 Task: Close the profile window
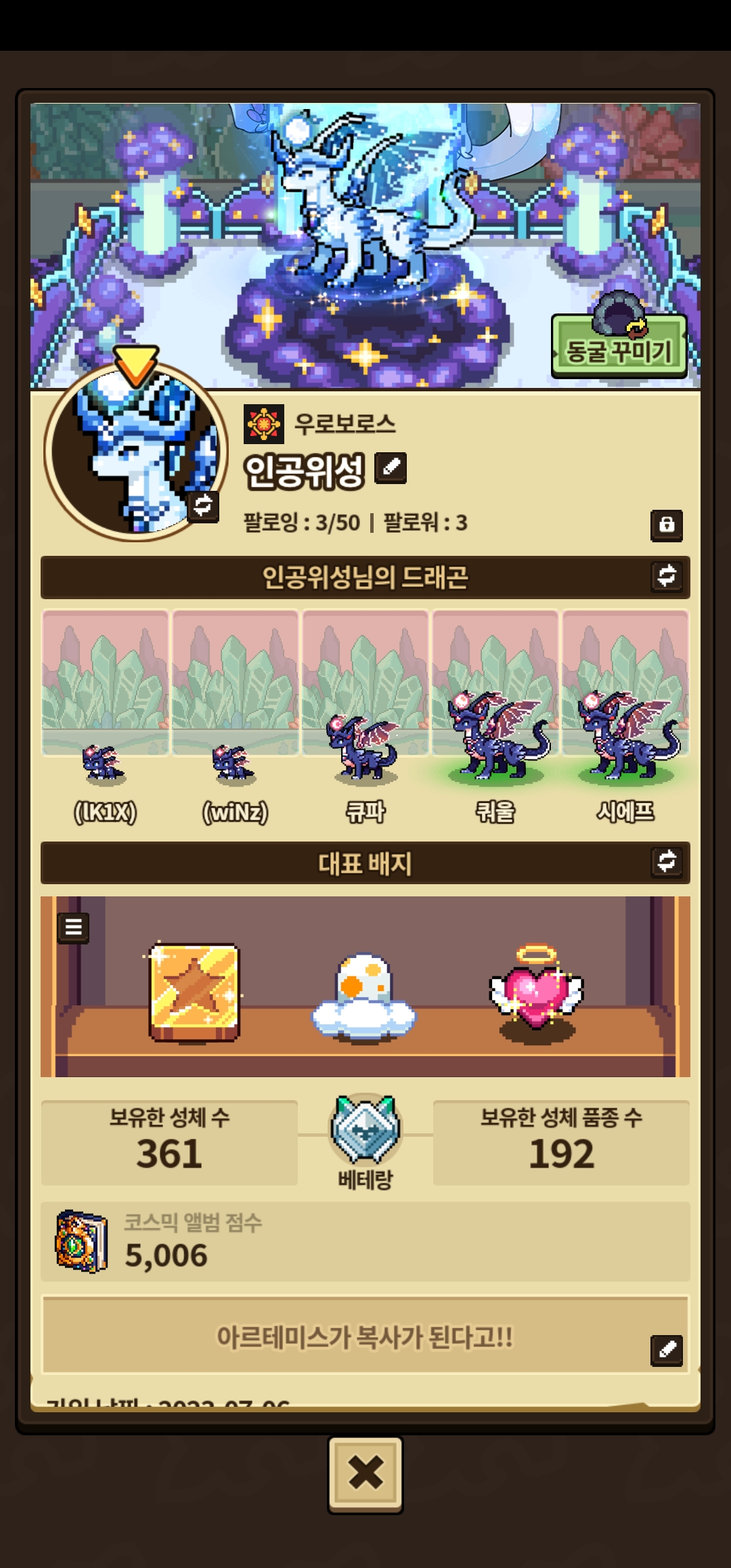pyautogui.click(x=365, y=1473)
